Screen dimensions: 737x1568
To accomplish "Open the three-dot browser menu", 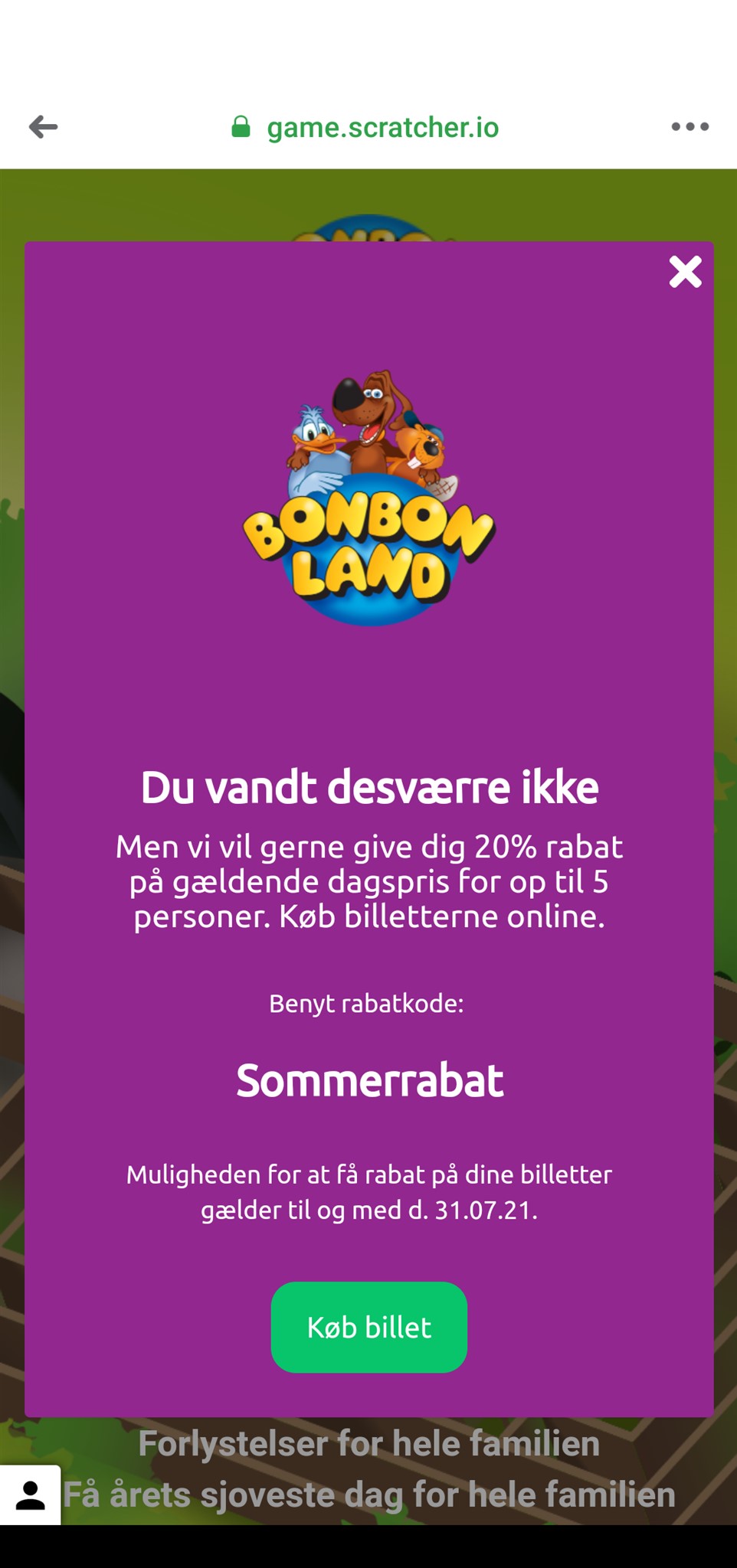I will (690, 126).
